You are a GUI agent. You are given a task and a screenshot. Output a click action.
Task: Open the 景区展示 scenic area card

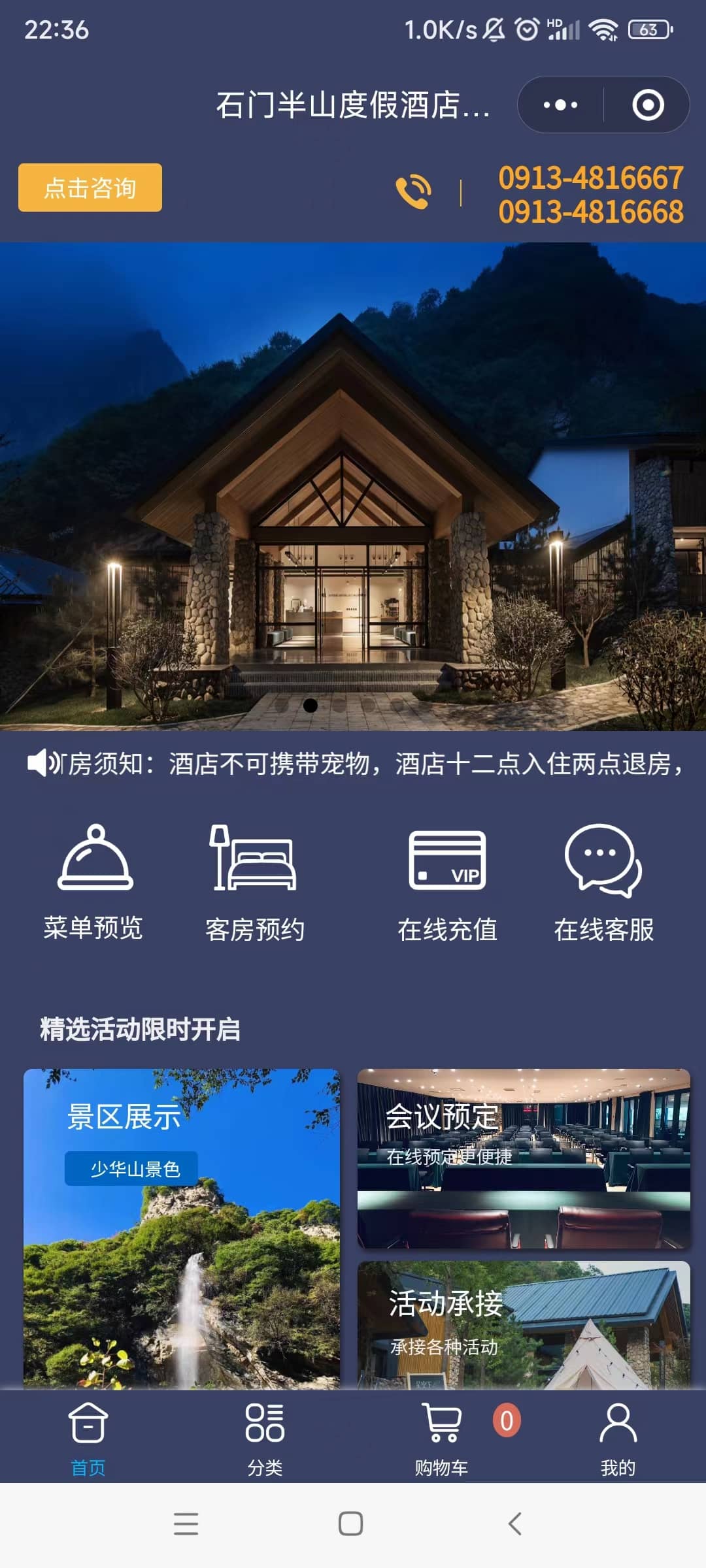(182, 1228)
